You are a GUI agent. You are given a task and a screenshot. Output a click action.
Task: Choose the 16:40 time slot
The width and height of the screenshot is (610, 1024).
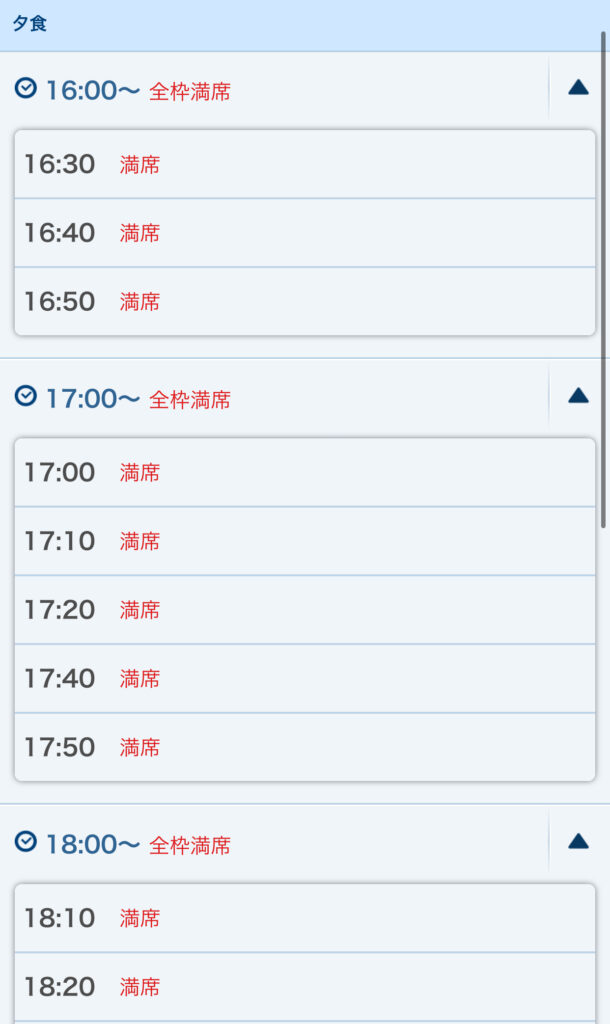point(304,233)
